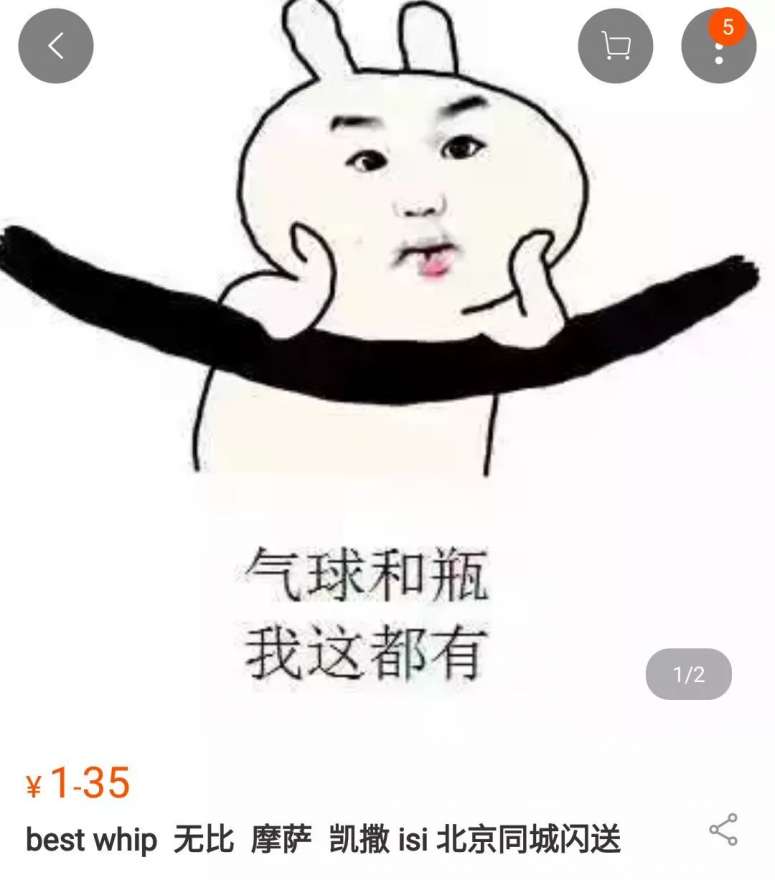Go back using the arrow button
The width and height of the screenshot is (775, 880).
point(56,46)
